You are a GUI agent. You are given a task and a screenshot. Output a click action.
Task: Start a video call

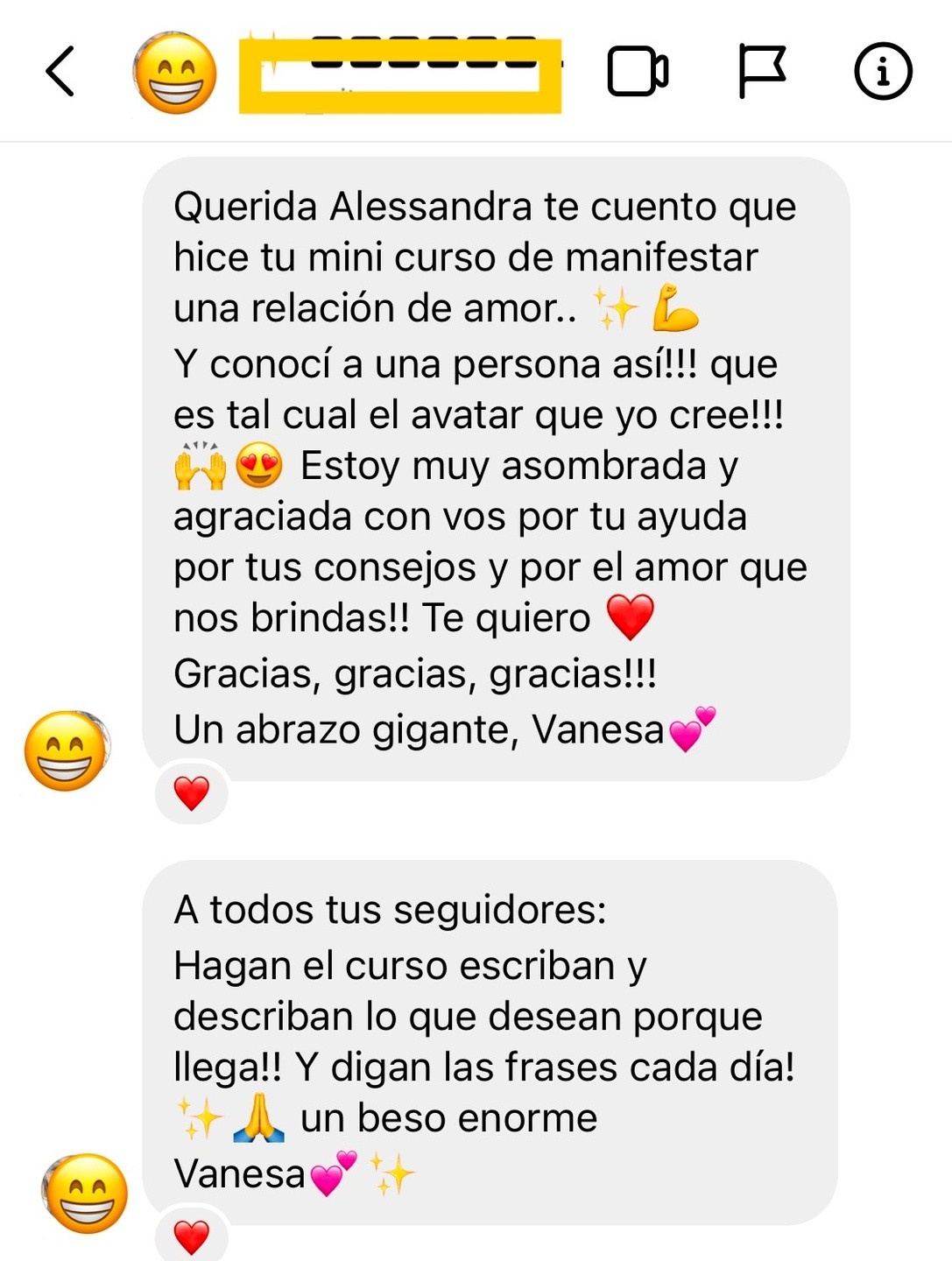coord(638,72)
